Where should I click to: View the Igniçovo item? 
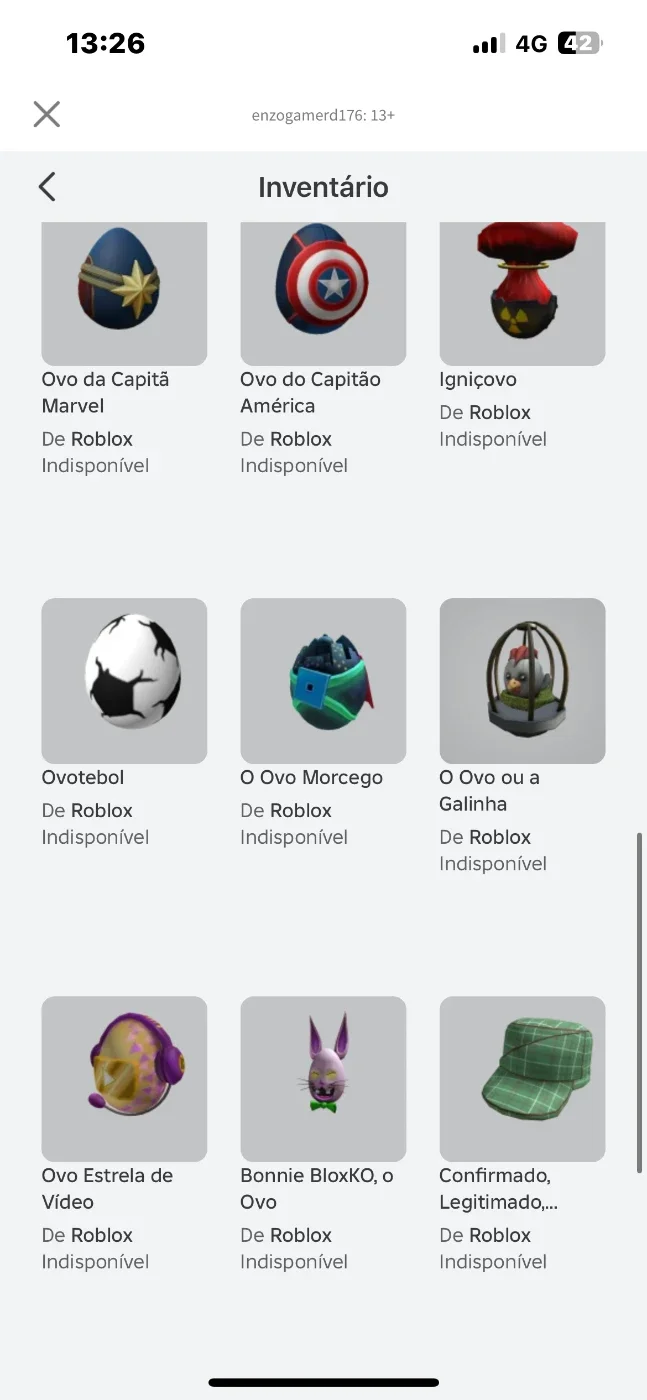[x=522, y=293]
